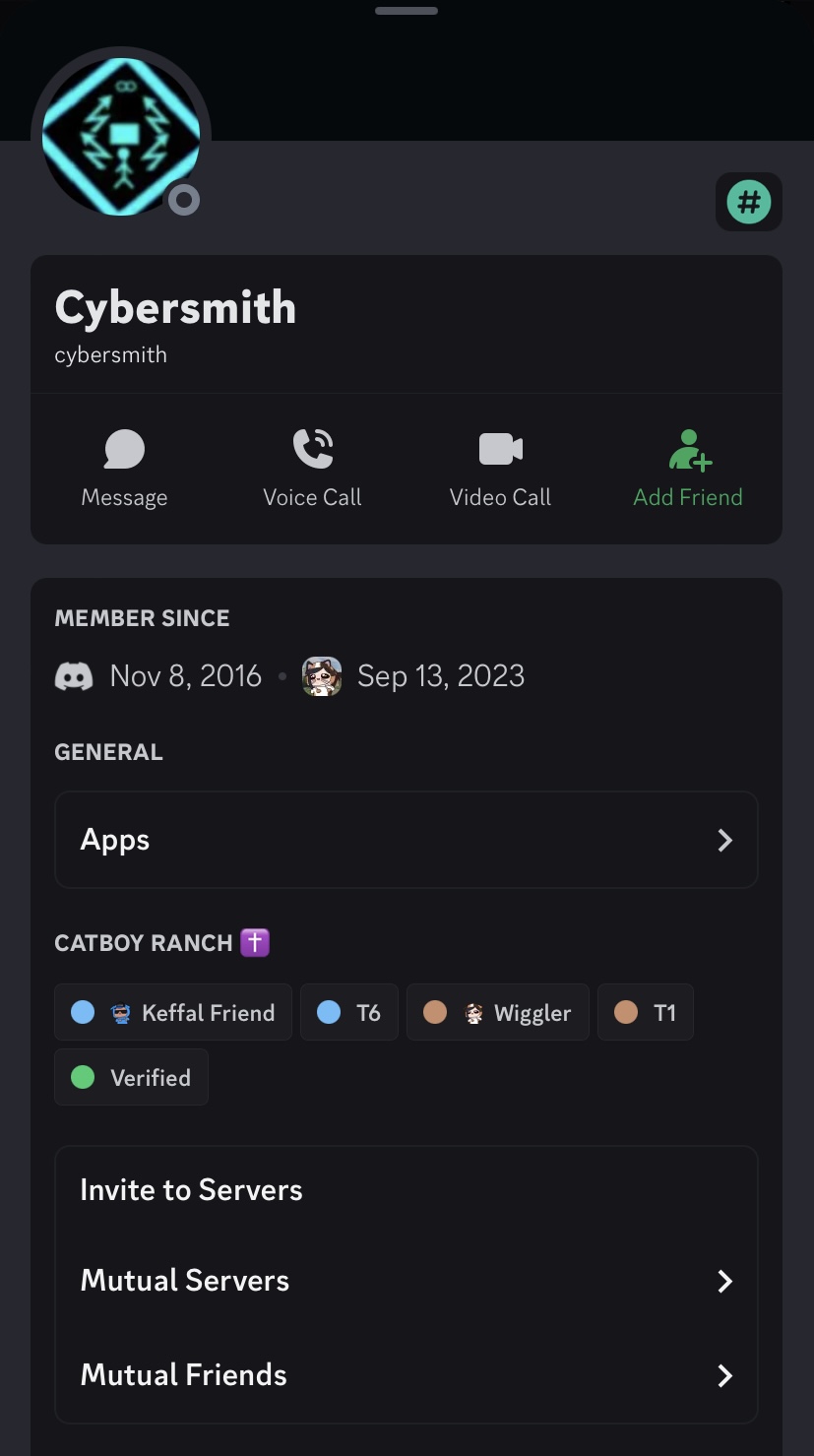Add Cybersmith as a friend

688,469
